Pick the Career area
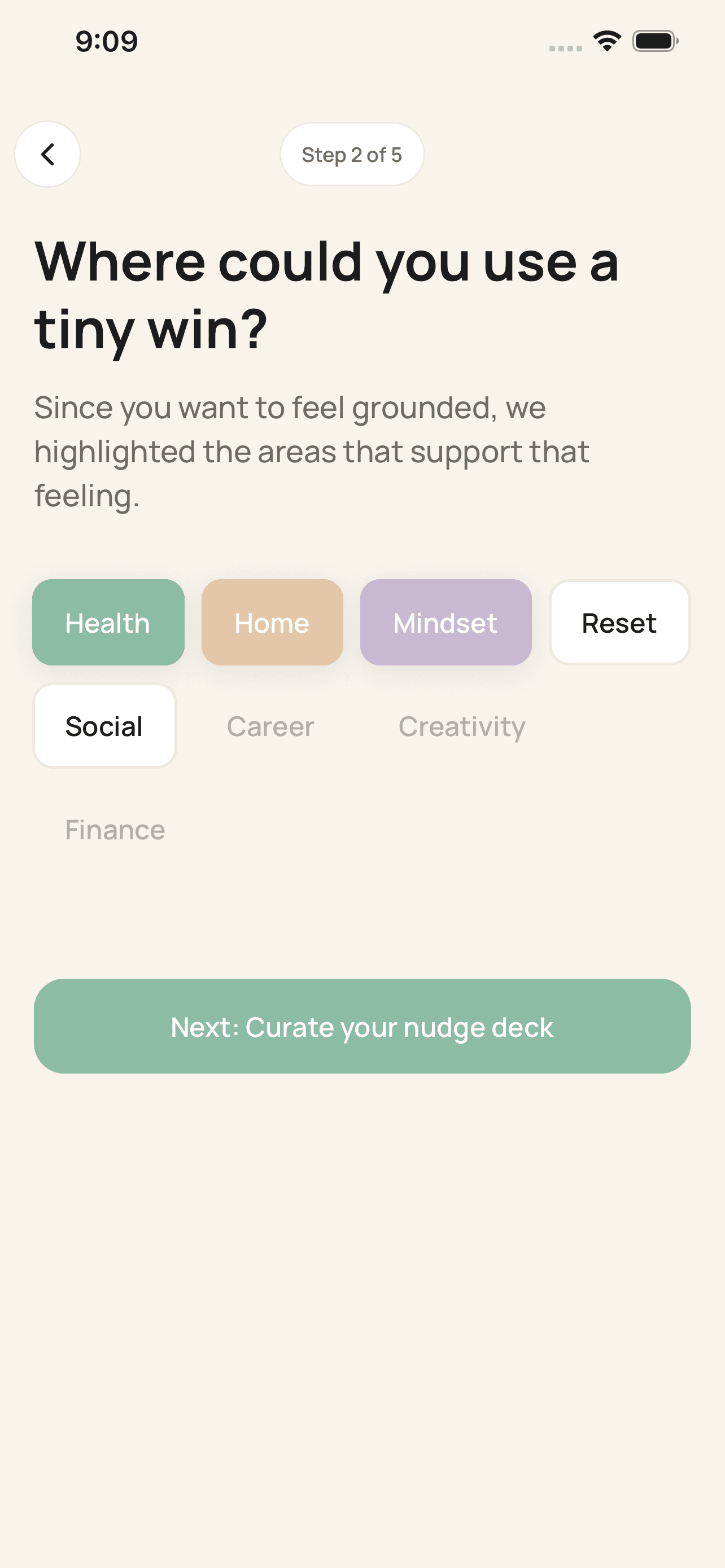 tap(270, 725)
